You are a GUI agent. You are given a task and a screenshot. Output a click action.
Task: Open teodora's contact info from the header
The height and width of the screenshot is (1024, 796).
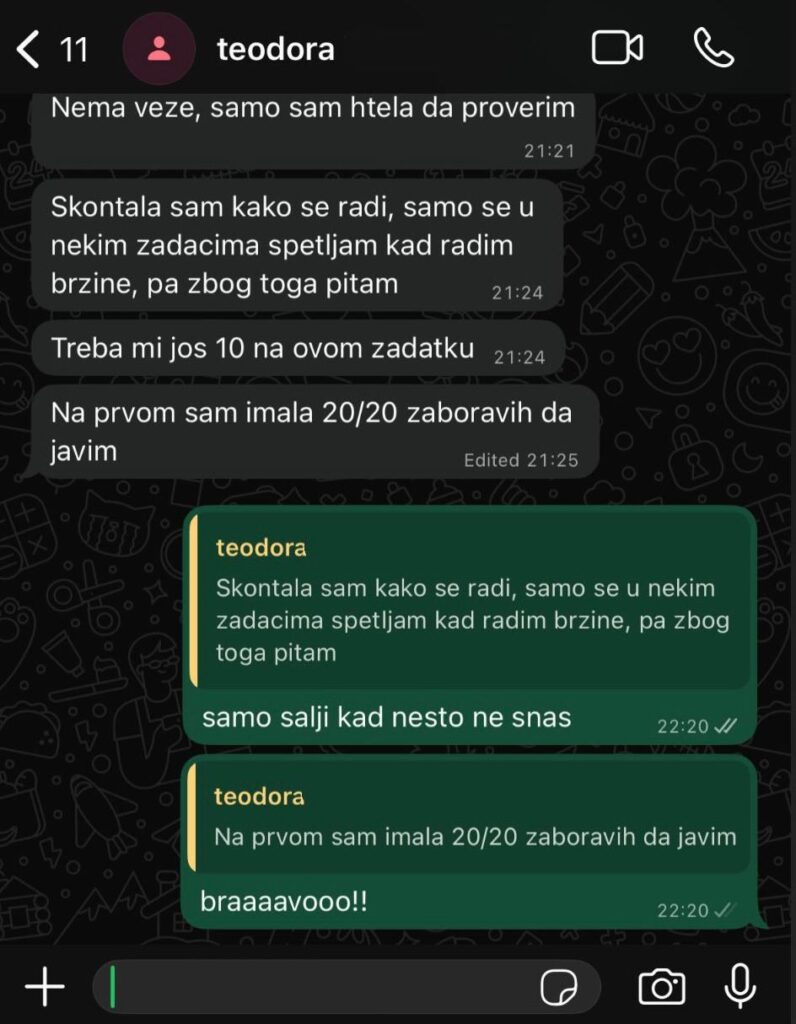click(x=276, y=49)
